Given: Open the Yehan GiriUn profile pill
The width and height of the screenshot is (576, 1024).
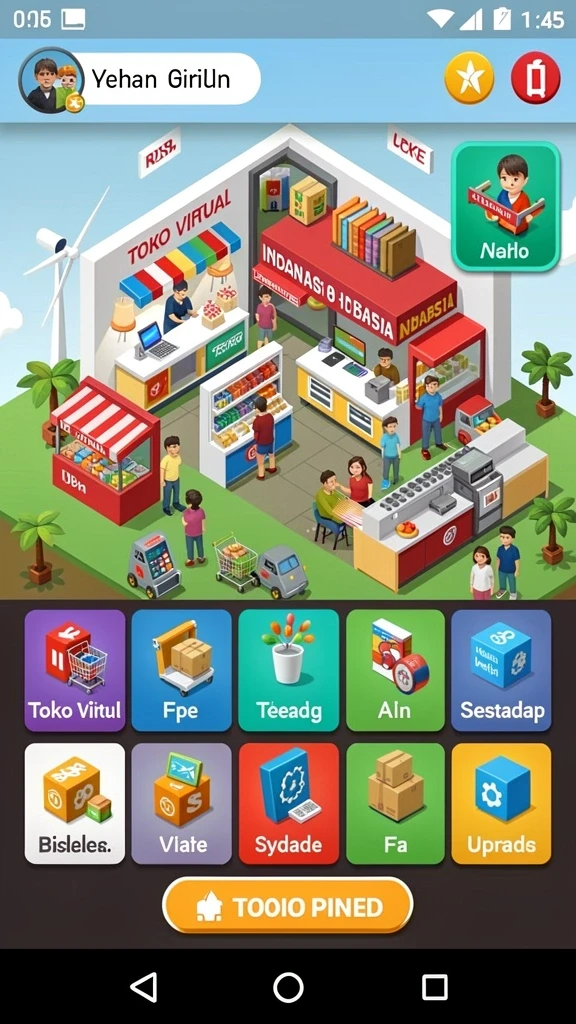Looking at the screenshot, I should tap(140, 80).
